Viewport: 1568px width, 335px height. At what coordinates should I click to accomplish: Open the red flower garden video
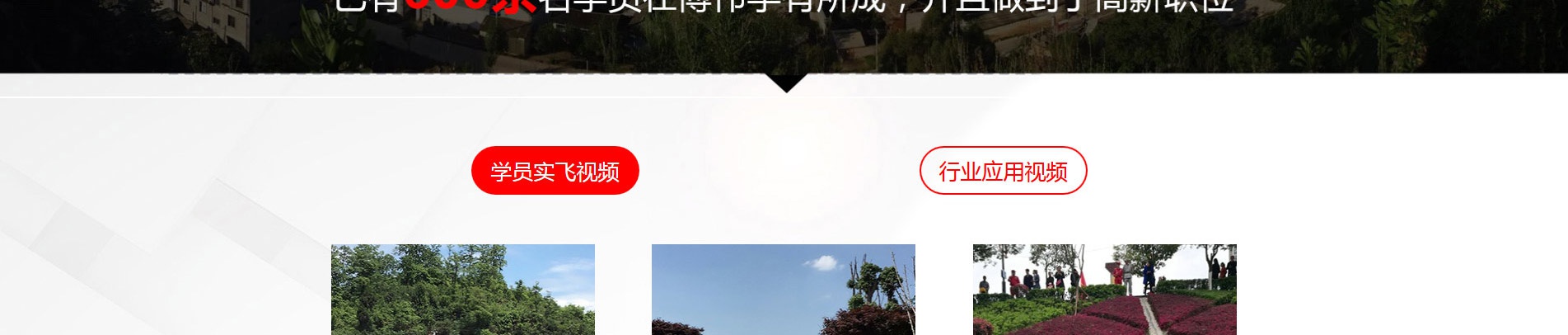pos(1104,290)
